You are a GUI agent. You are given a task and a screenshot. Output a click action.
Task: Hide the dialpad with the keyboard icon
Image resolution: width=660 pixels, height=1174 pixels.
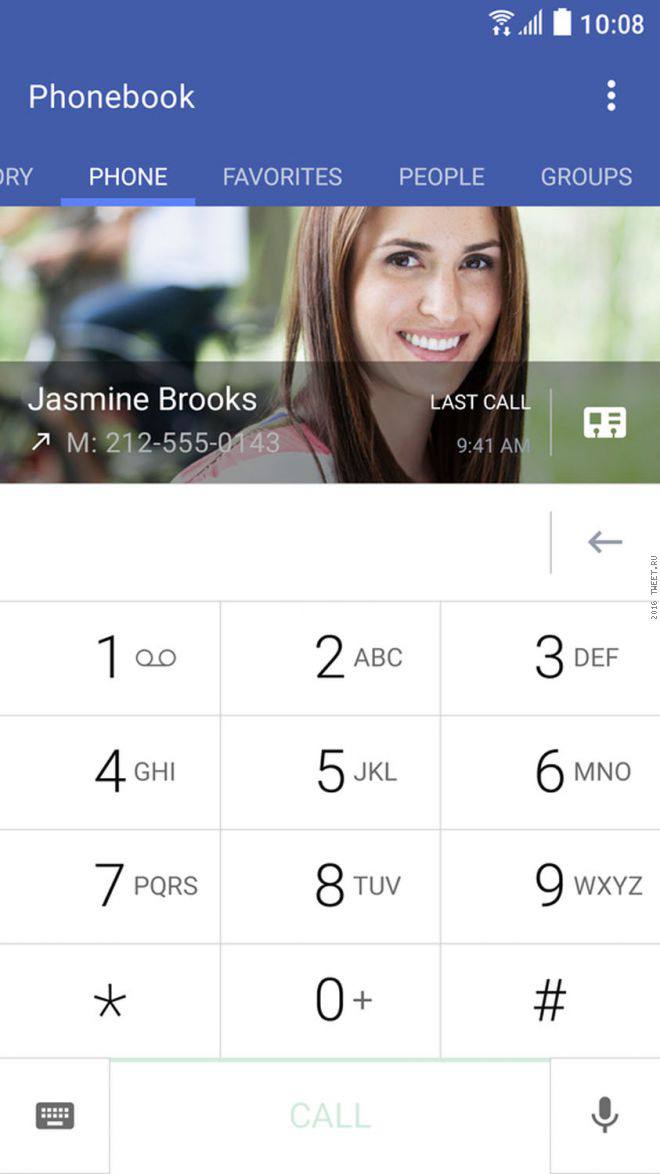point(55,1115)
